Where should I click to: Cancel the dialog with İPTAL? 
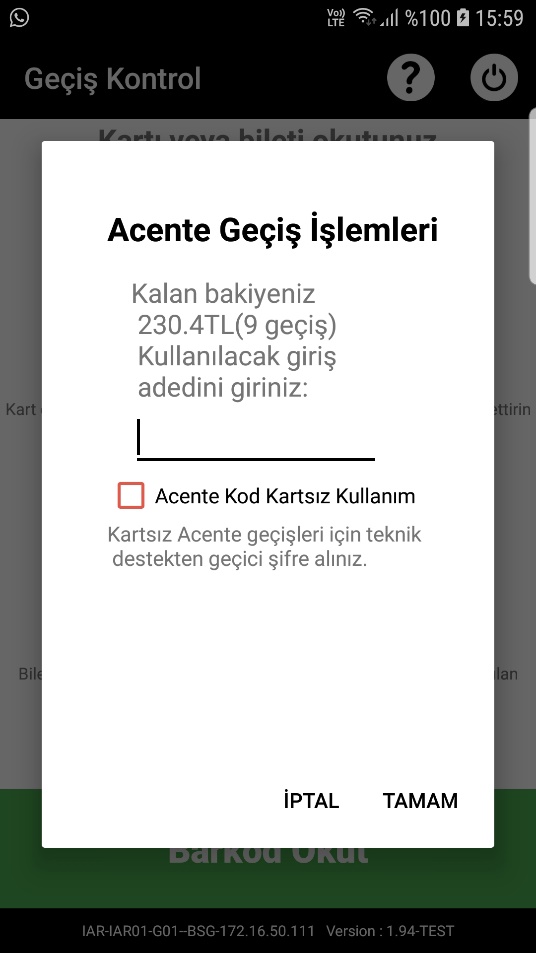pyautogui.click(x=311, y=800)
